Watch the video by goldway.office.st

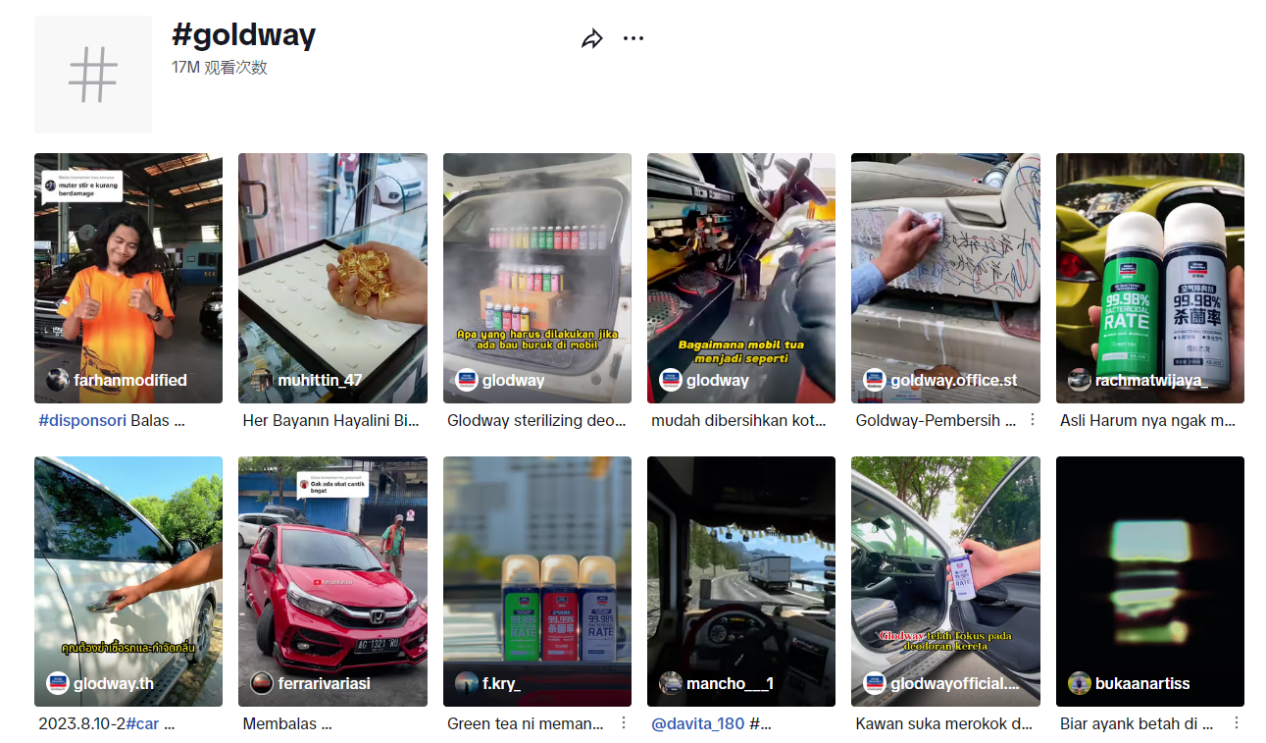coord(945,277)
